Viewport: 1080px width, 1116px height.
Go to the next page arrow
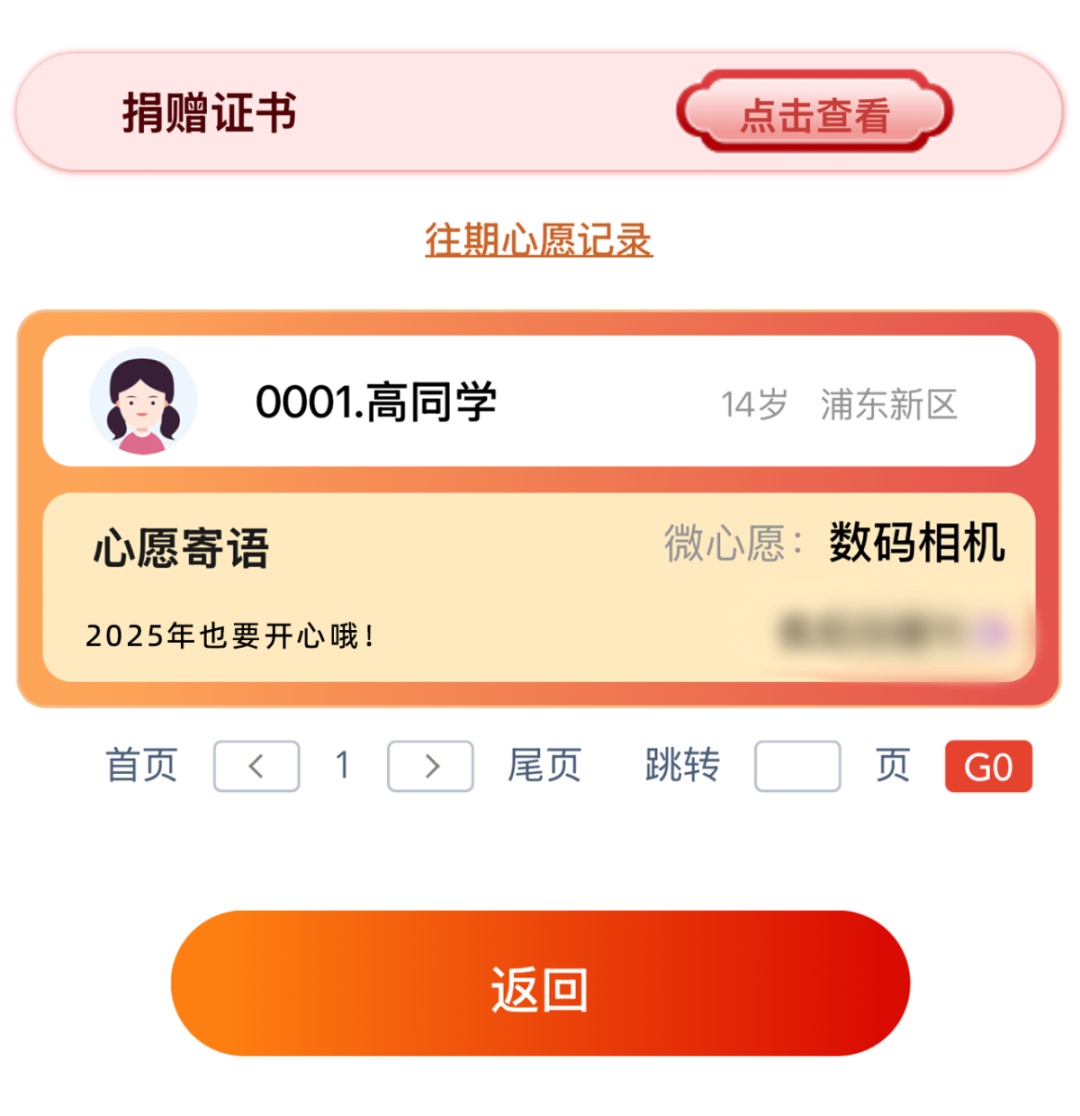coord(430,766)
